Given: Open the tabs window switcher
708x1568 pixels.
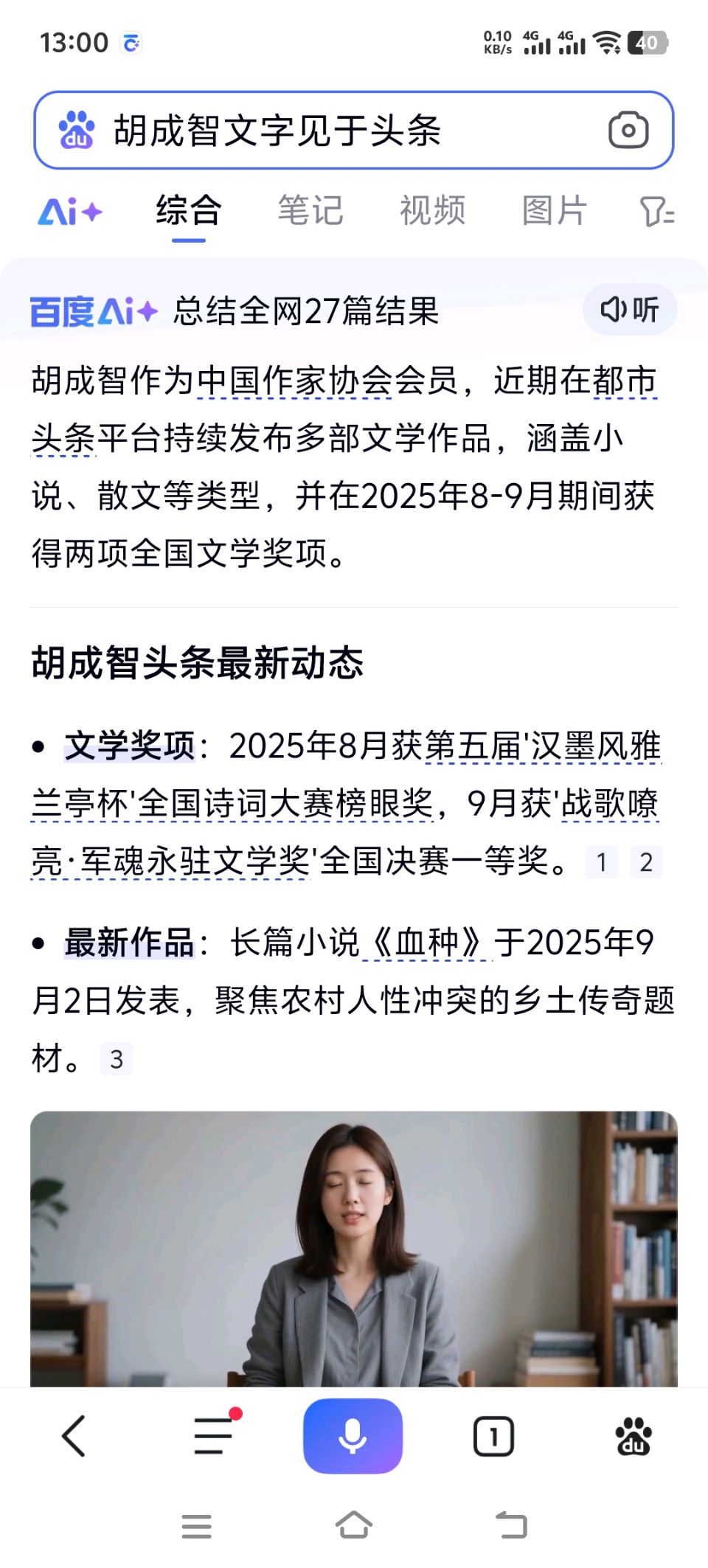Looking at the screenshot, I should (x=493, y=1436).
